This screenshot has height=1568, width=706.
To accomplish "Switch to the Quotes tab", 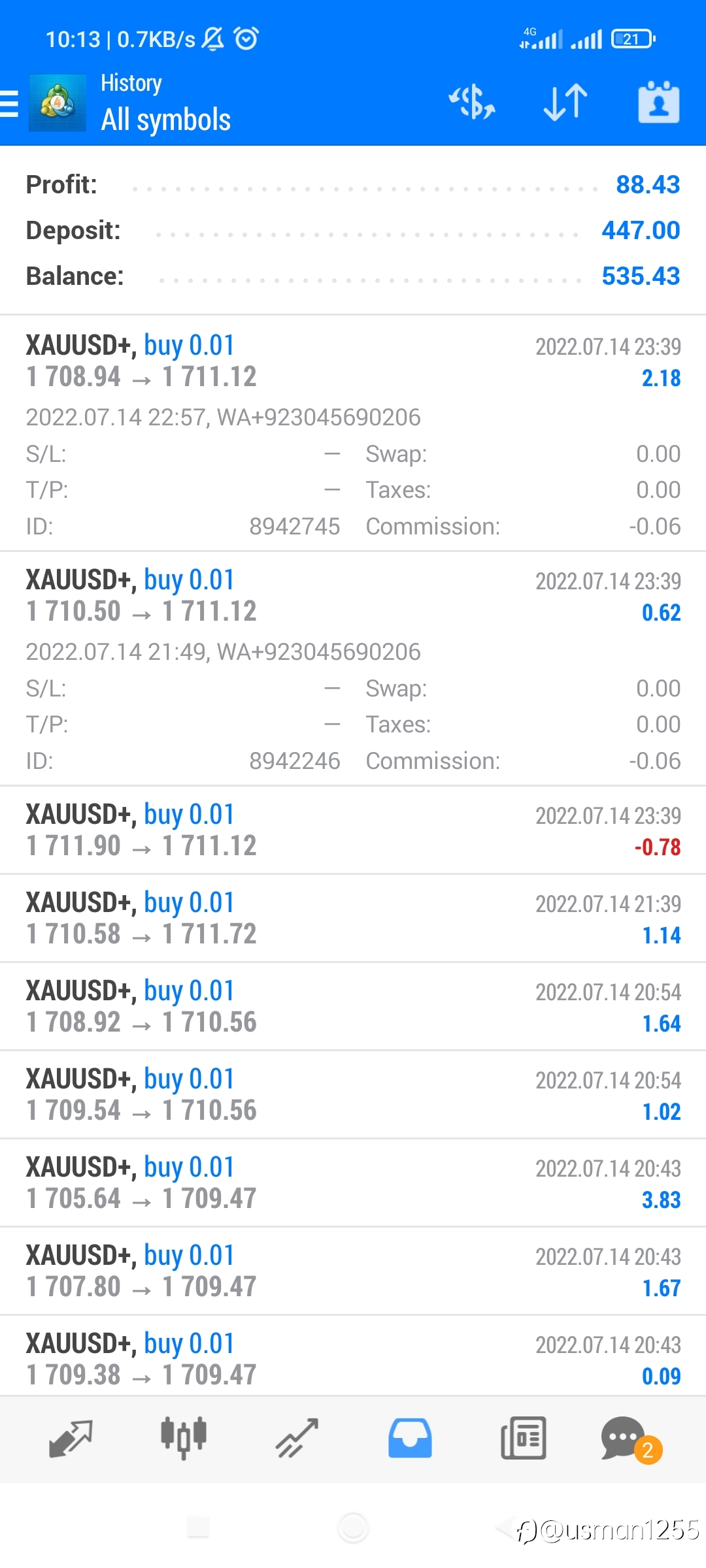I will click(71, 1439).
